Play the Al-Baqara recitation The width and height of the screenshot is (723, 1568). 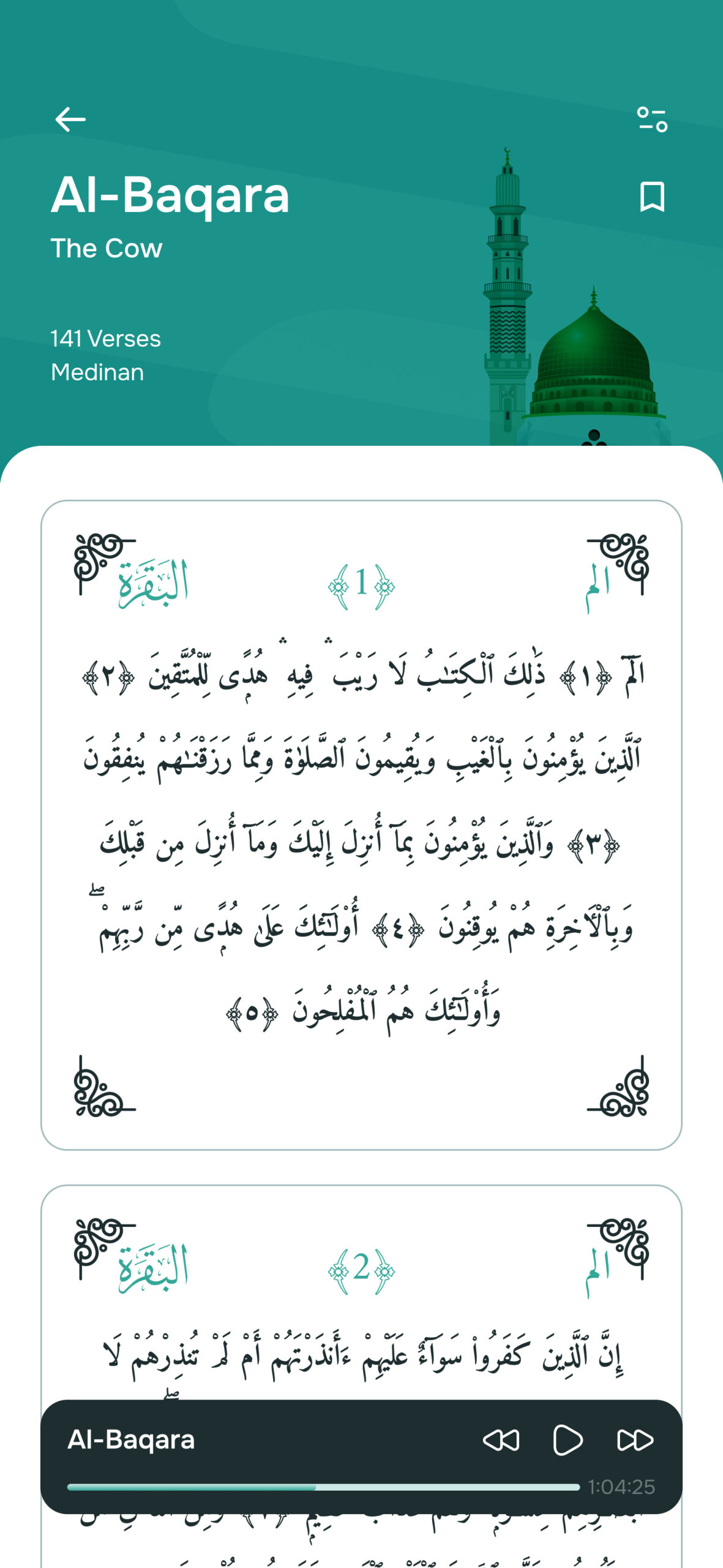[x=568, y=1440]
